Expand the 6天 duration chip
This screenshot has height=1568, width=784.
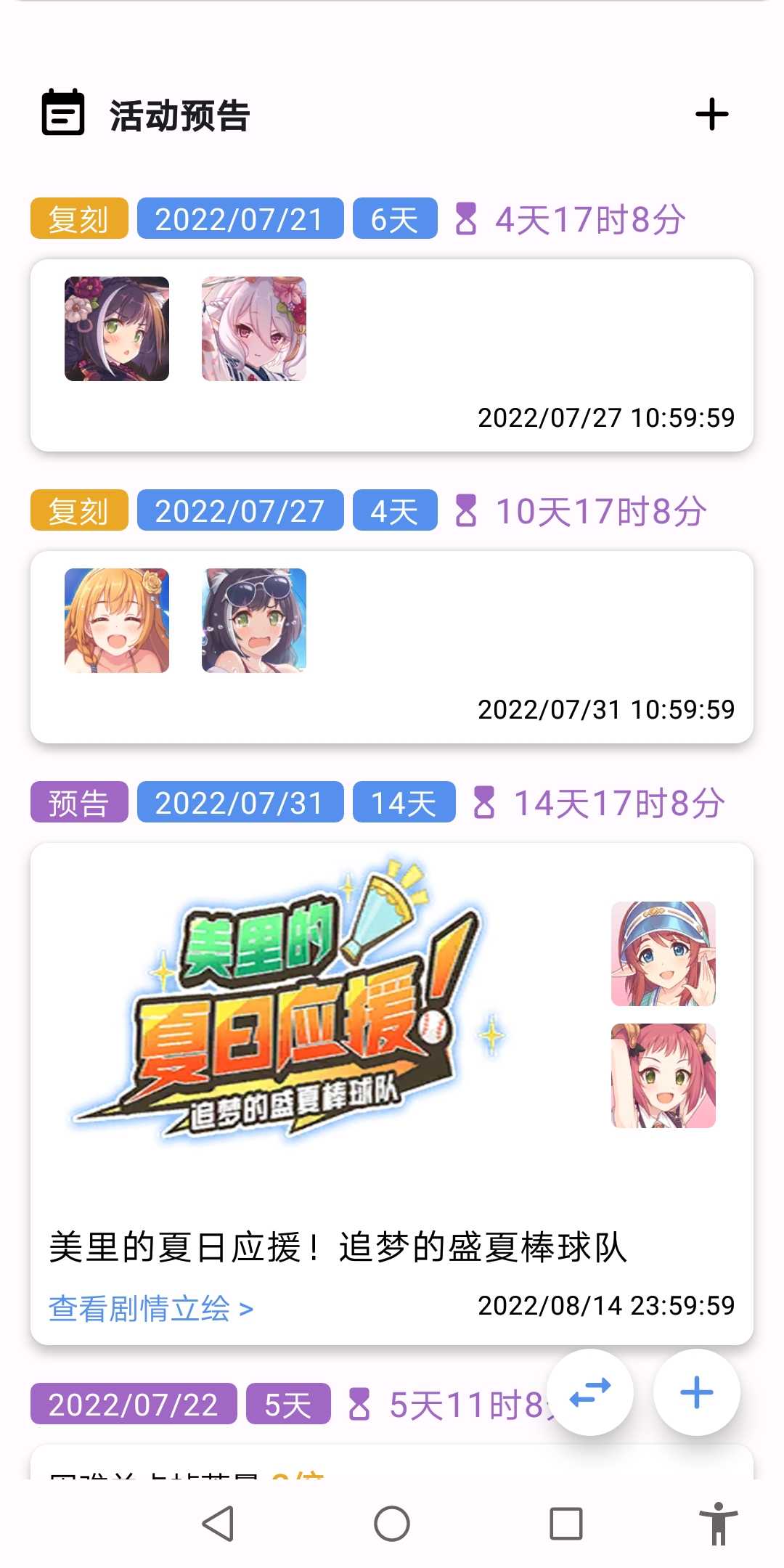(x=393, y=218)
